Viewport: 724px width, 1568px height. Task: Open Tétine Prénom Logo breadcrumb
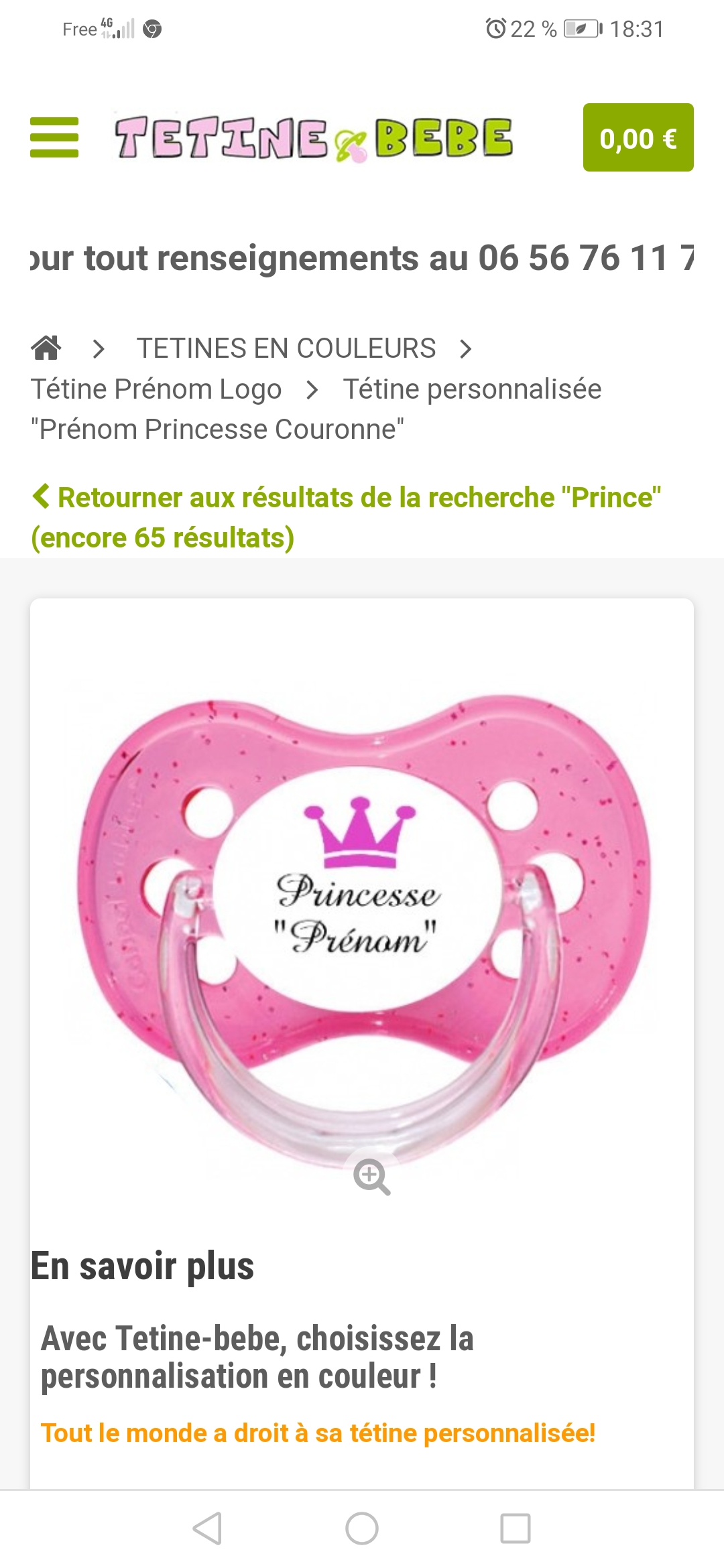156,389
